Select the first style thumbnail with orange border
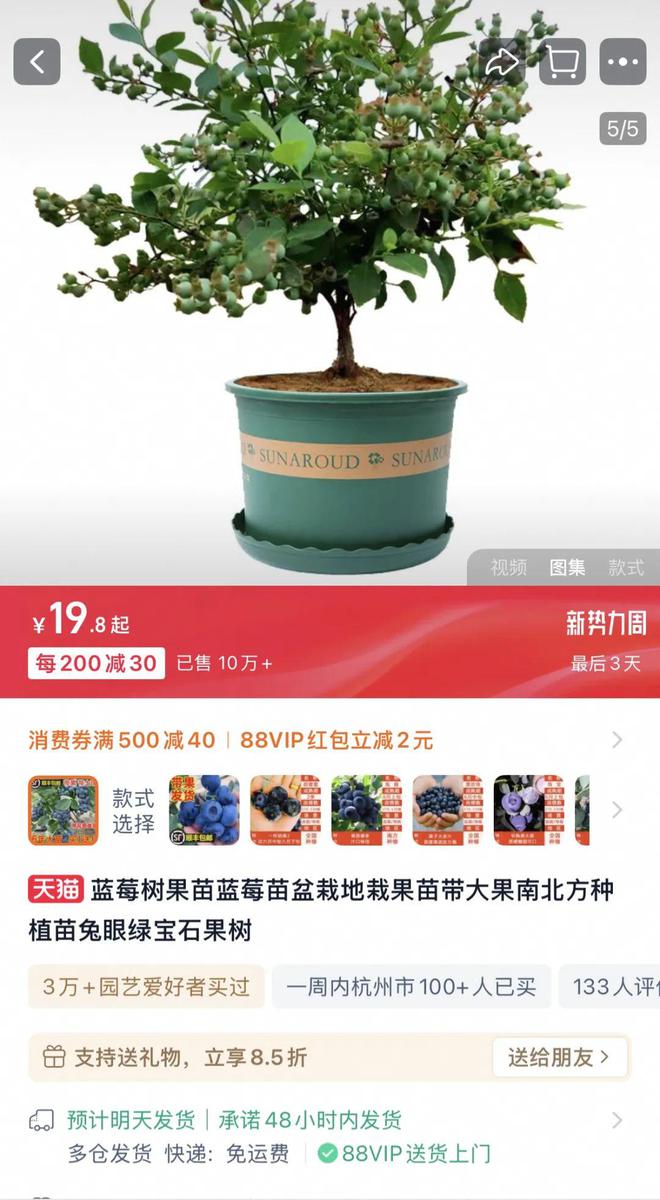 [63, 811]
